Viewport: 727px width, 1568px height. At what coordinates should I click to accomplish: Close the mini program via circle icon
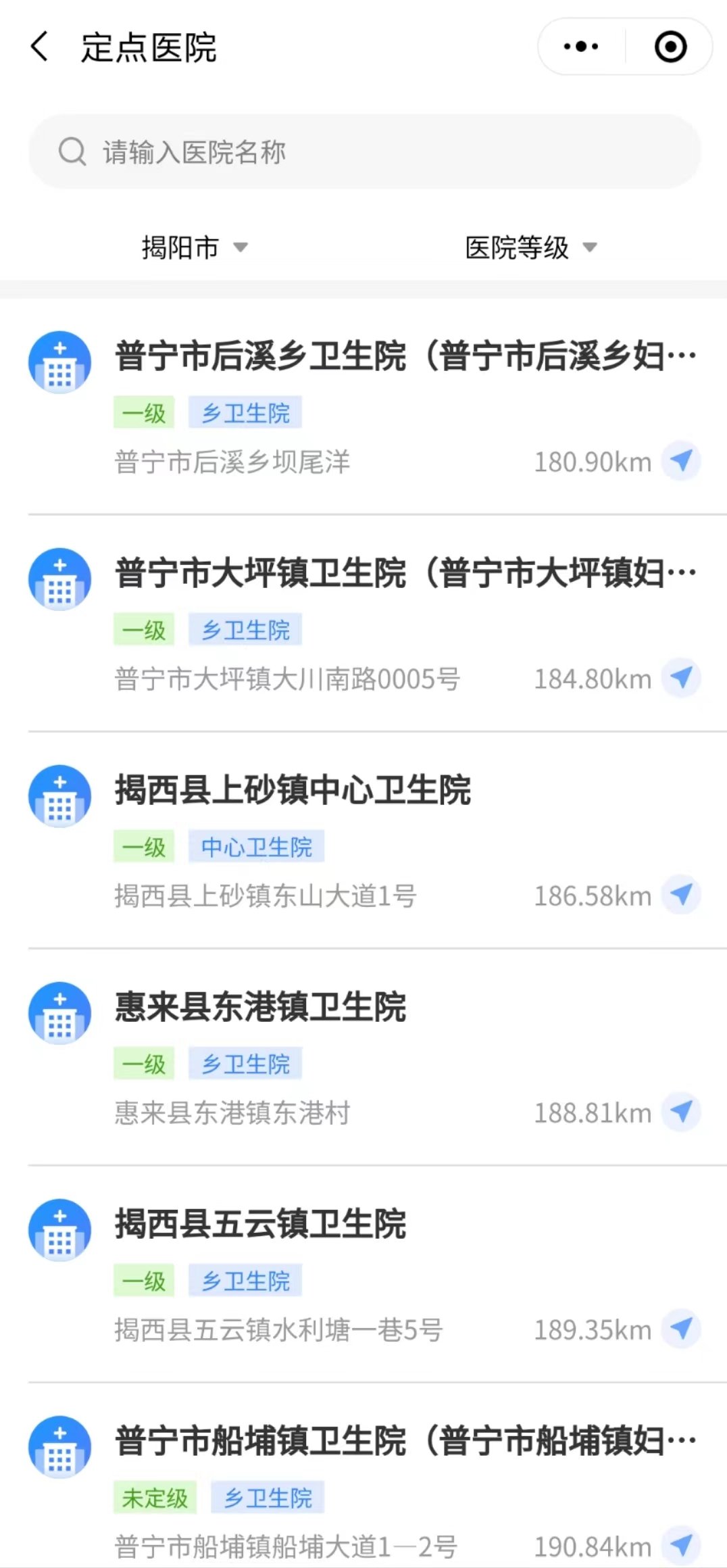670,47
